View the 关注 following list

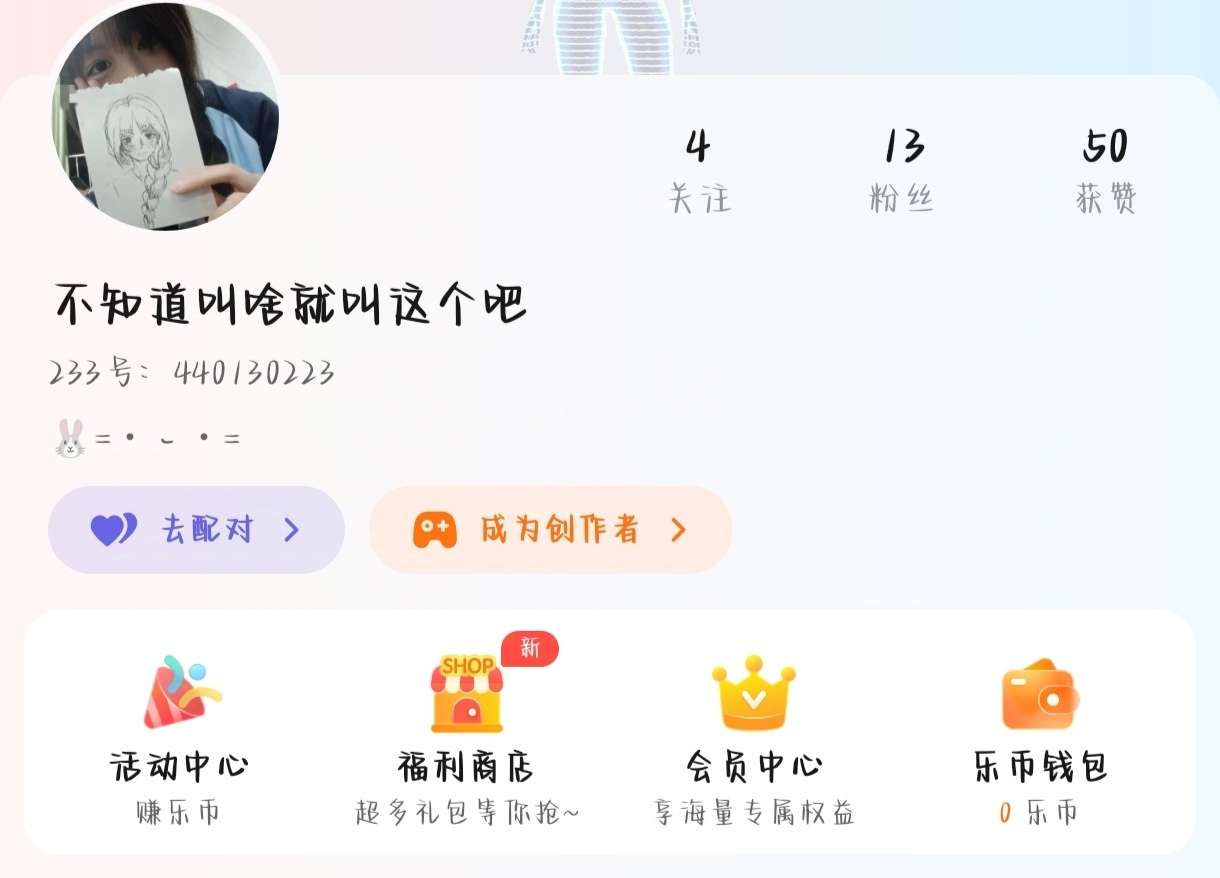699,170
